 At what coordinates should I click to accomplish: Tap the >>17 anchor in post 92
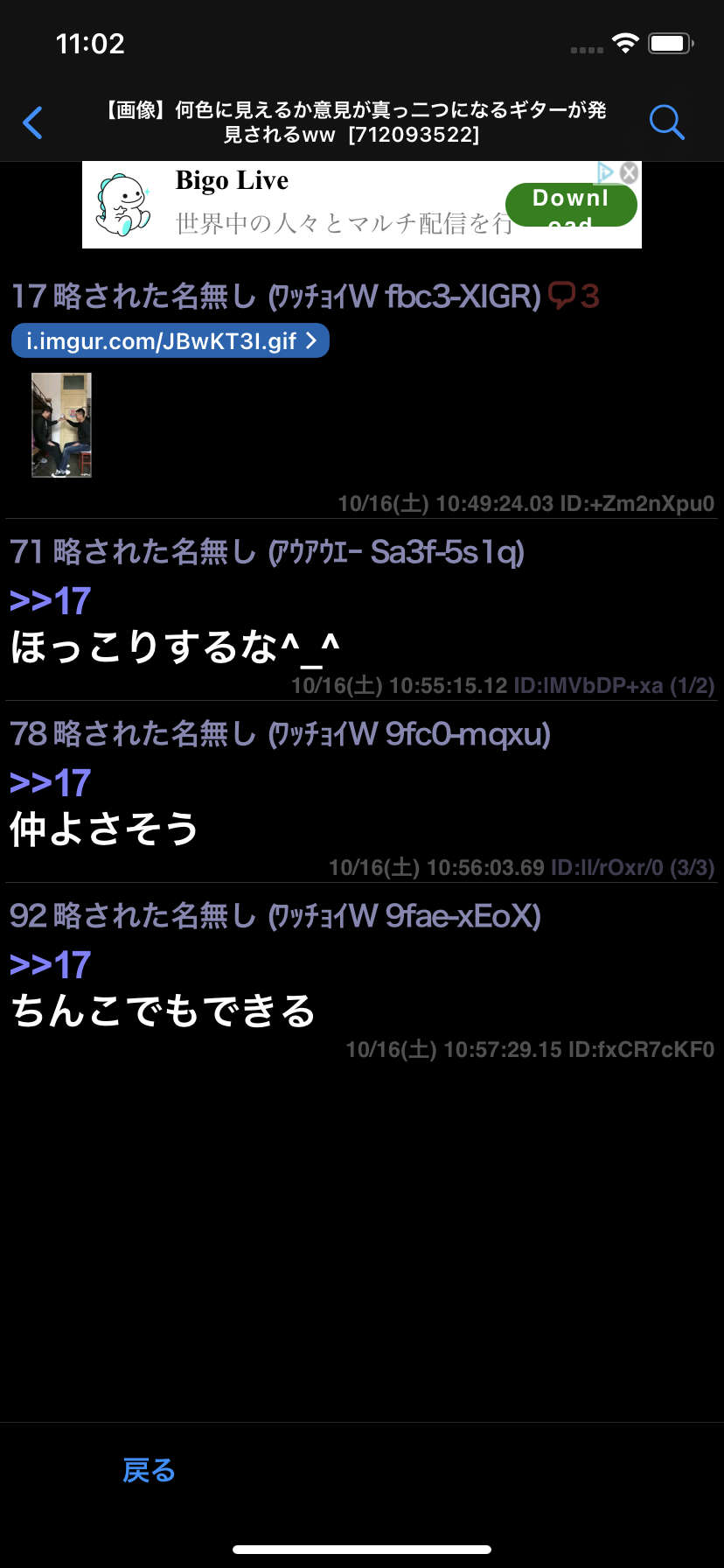point(50,965)
